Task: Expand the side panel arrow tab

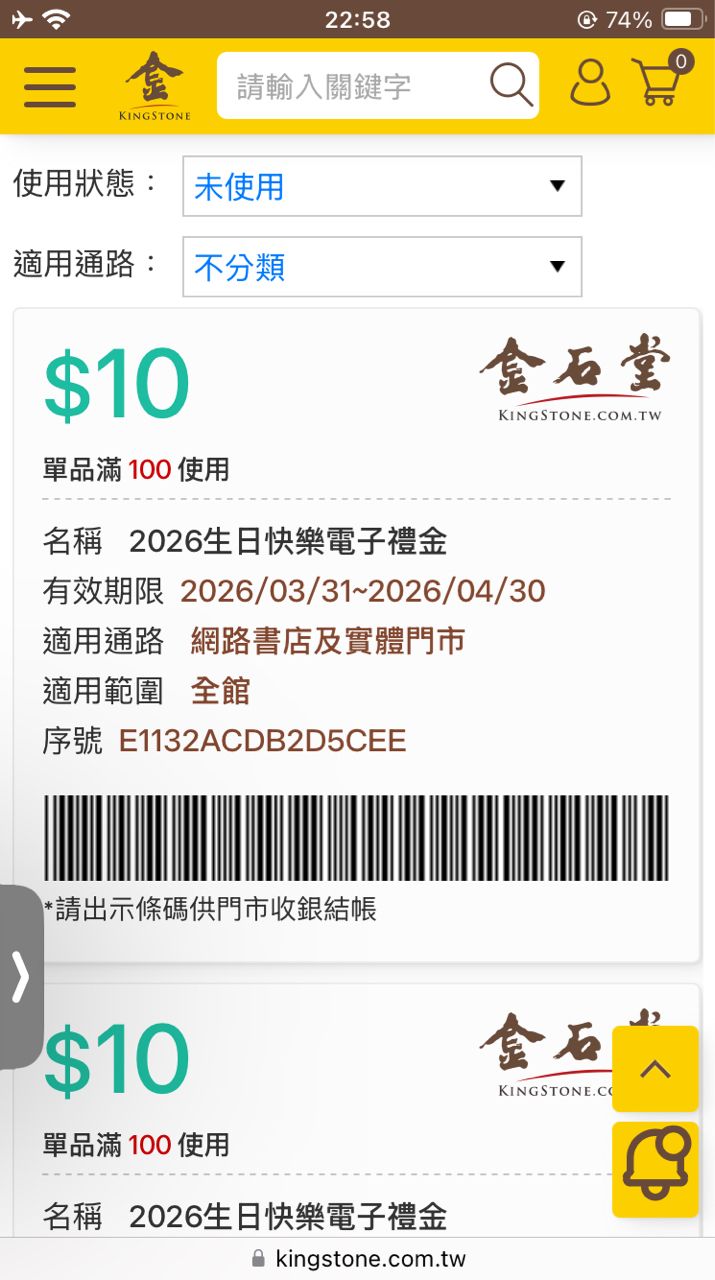Action: click(x=21, y=977)
